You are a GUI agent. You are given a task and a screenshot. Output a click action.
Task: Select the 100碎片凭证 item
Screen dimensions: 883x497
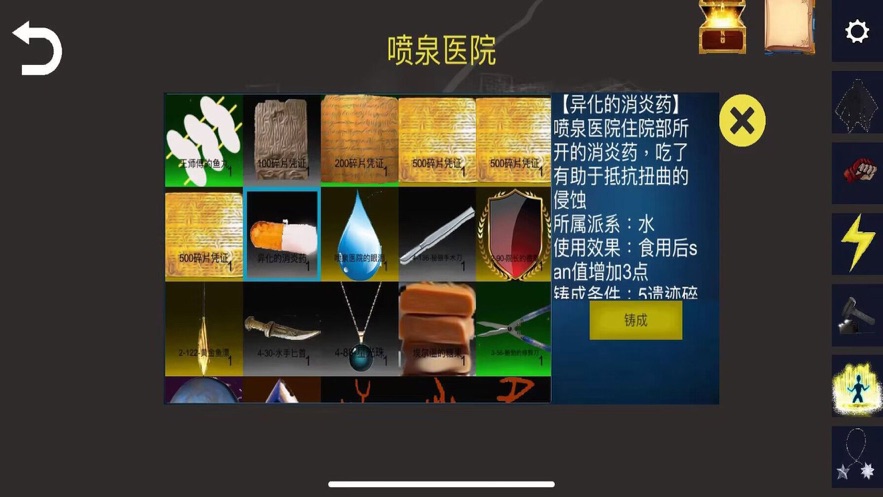pyautogui.click(x=282, y=140)
